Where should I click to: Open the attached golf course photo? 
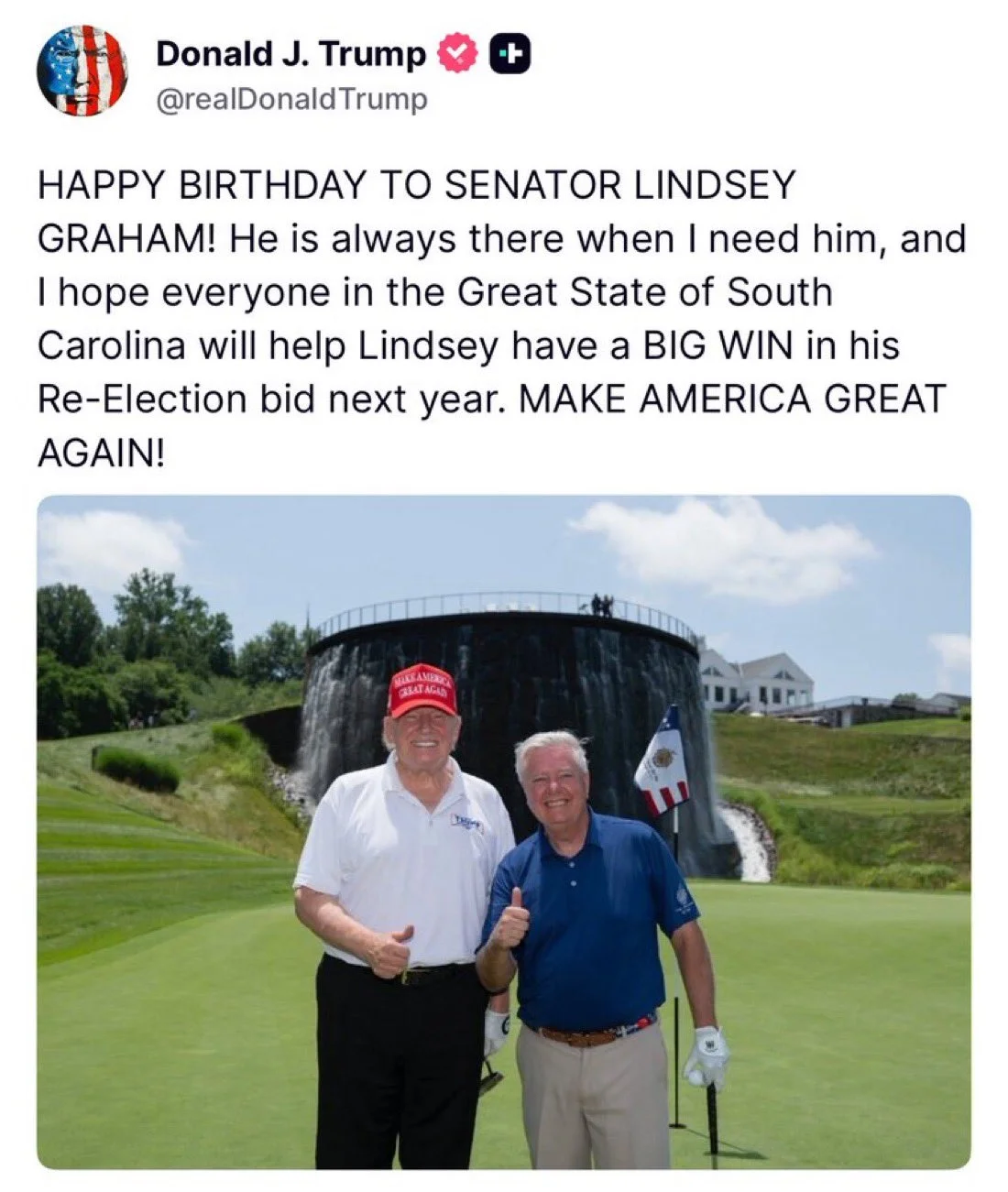[503, 832]
